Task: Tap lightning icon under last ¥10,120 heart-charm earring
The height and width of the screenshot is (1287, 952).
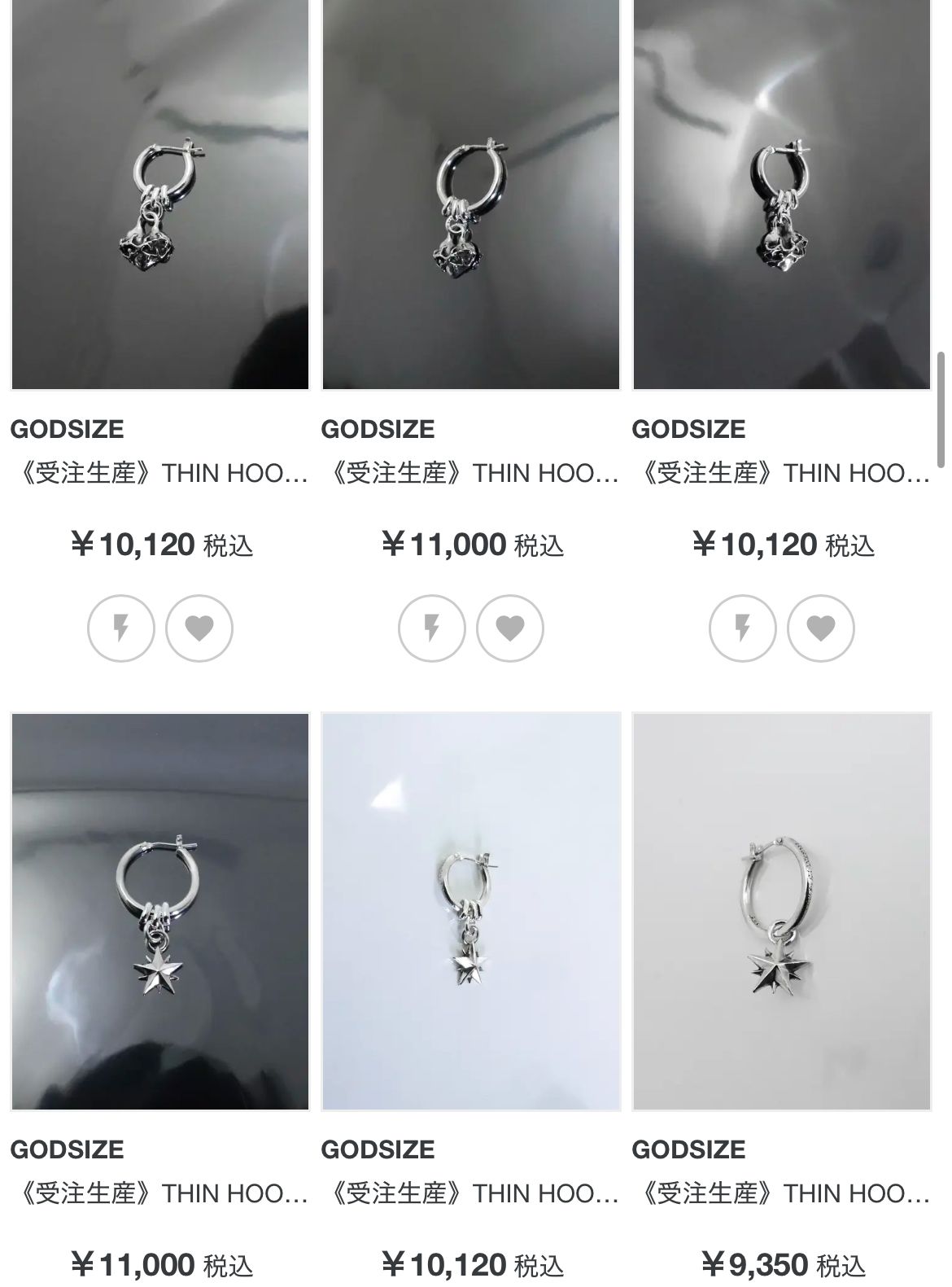Action: [x=743, y=628]
